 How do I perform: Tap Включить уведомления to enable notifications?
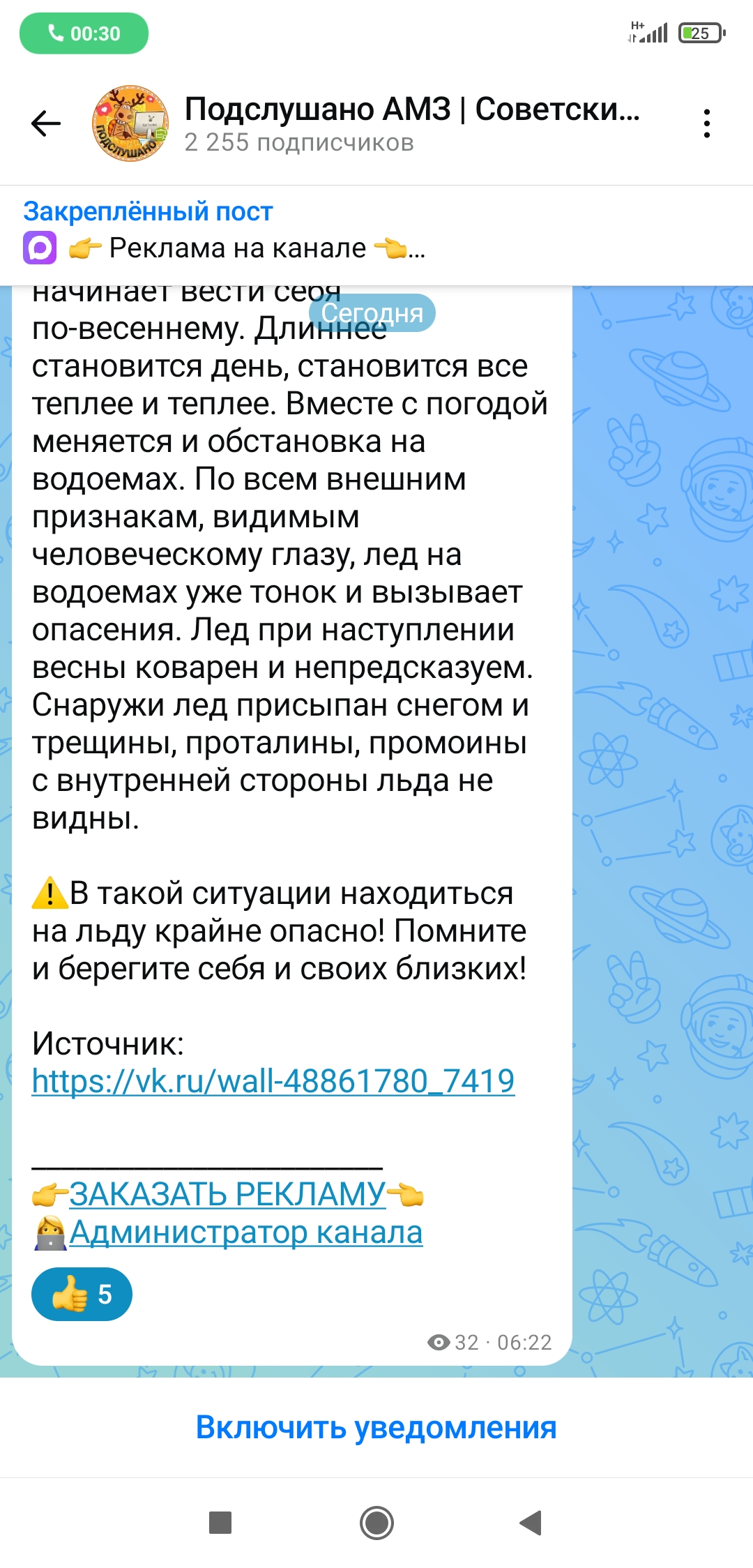coord(376,1428)
